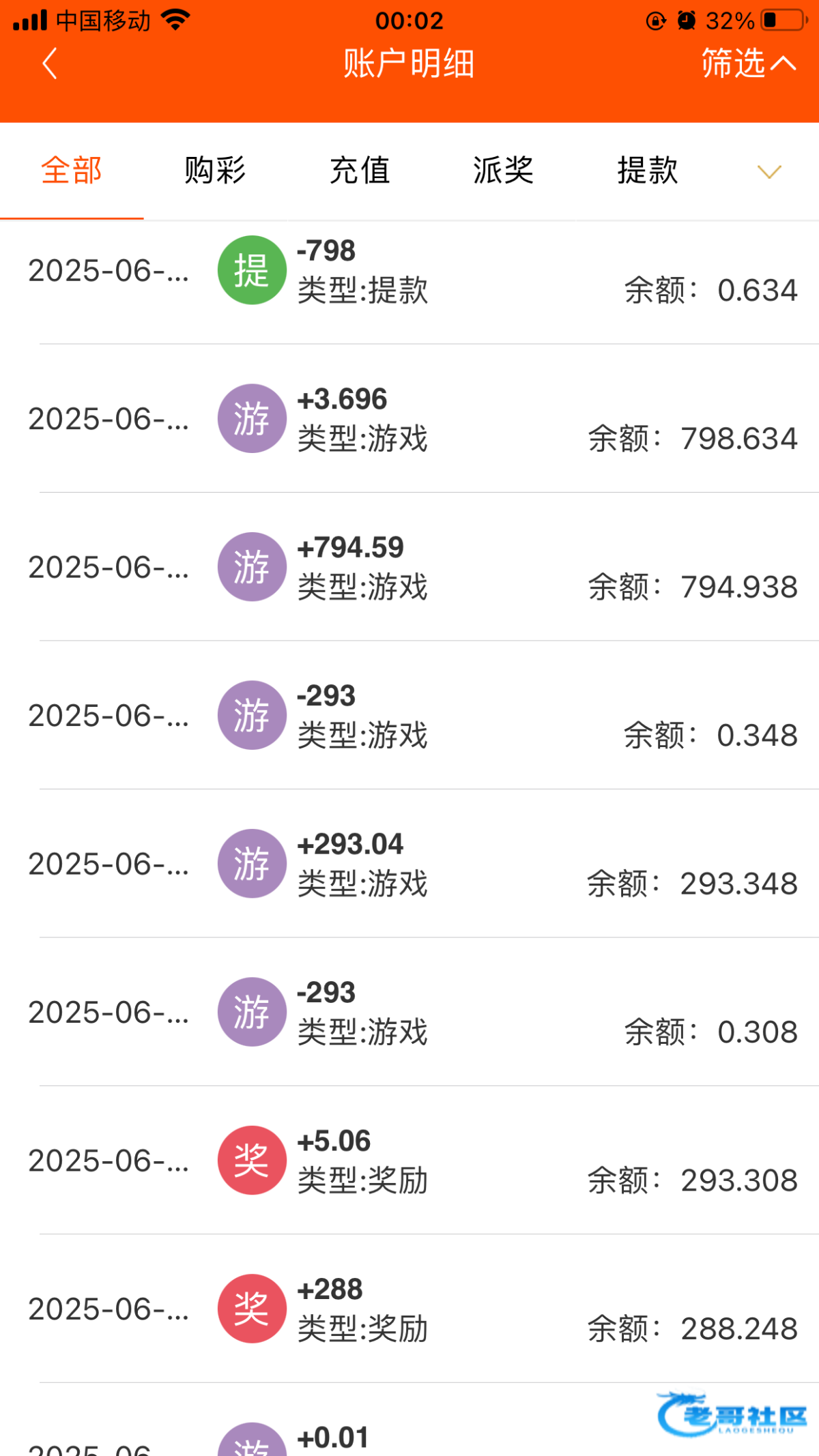Go back from 账户明细 page
This screenshot has width=819, height=1456.
tap(50, 64)
